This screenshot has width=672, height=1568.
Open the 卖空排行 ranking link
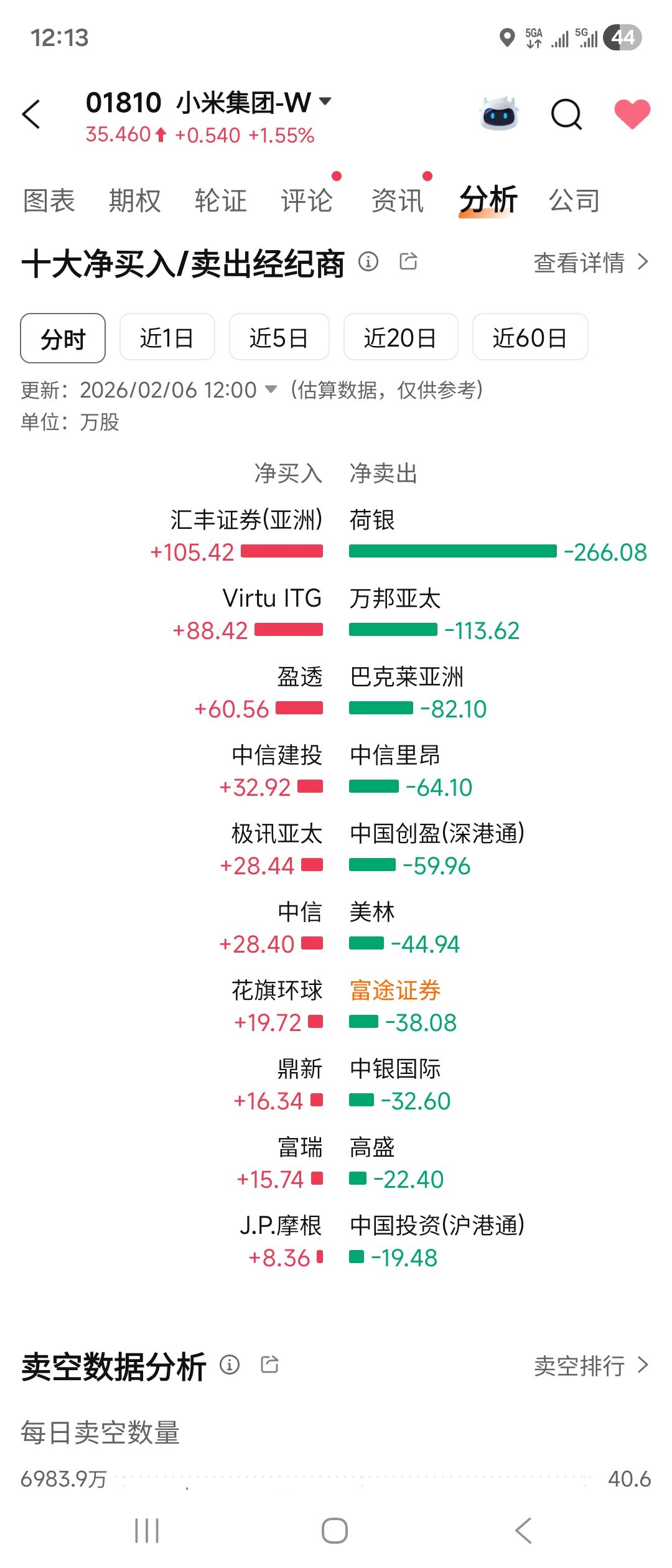click(x=590, y=1366)
